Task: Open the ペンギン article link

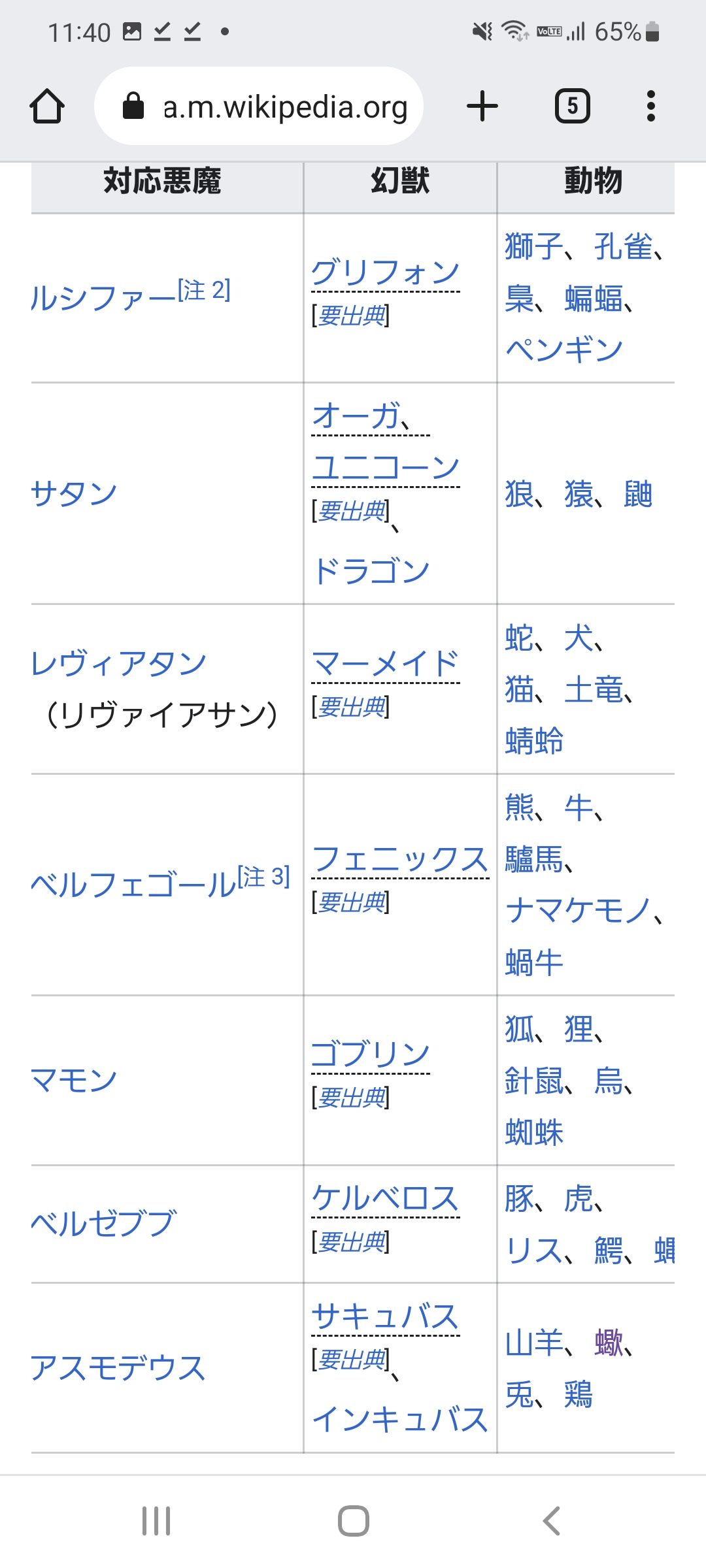Action: tap(564, 350)
